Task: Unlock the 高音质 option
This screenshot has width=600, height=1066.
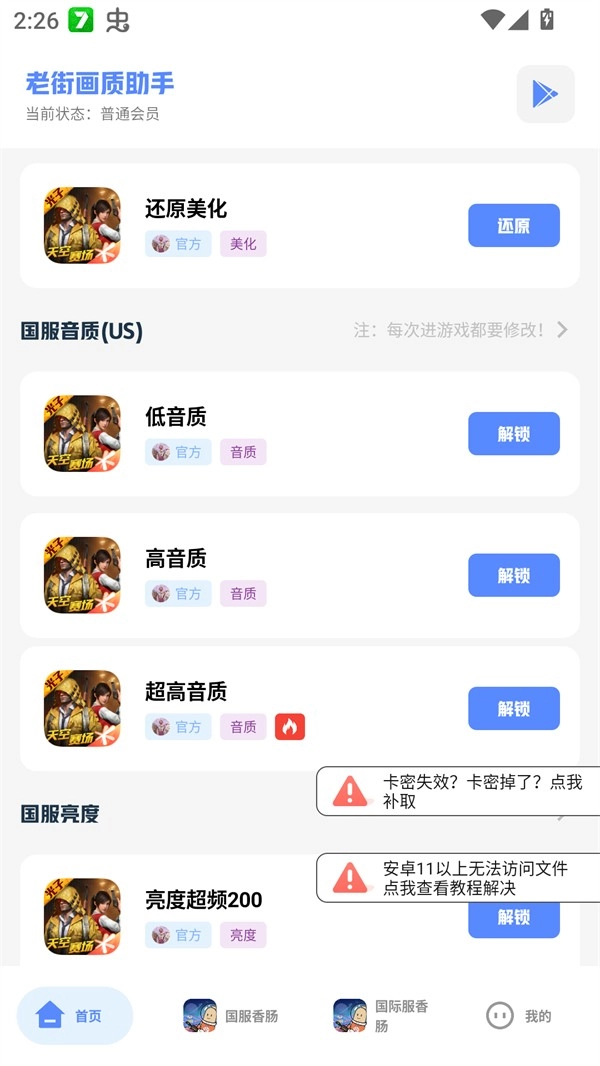Action: pos(513,576)
